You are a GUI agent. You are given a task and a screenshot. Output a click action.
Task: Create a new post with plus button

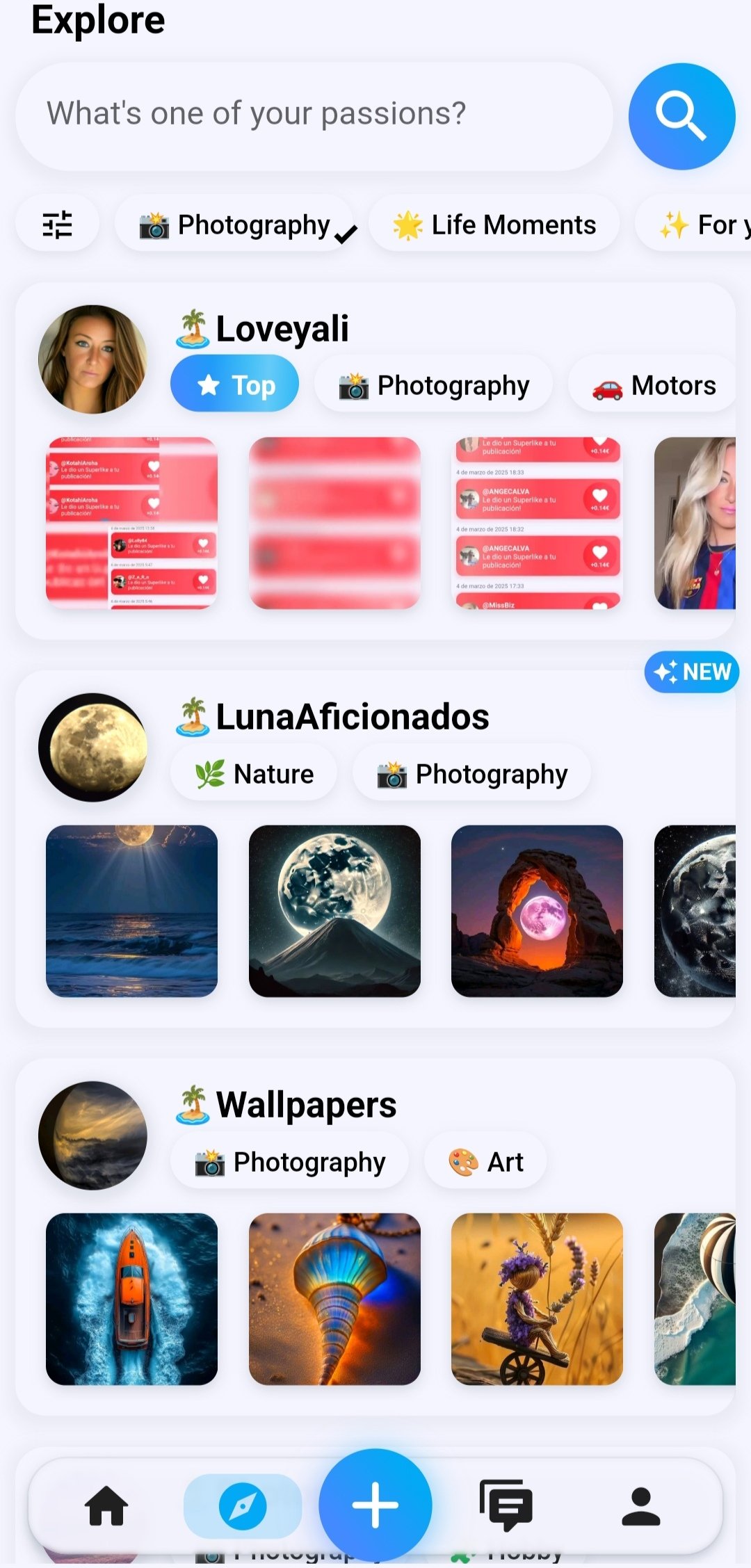375,1505
